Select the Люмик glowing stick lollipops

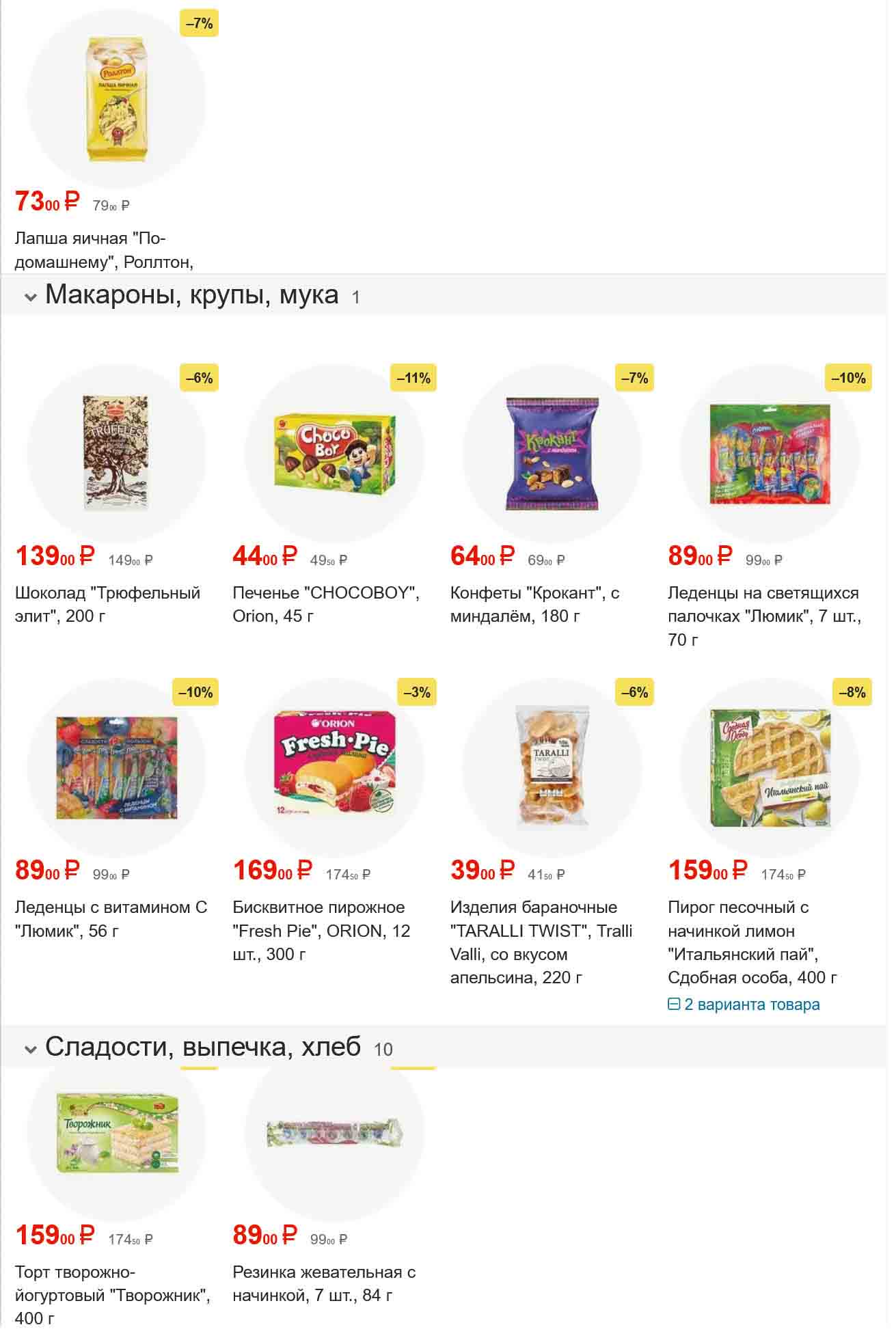tap(770, 454)
